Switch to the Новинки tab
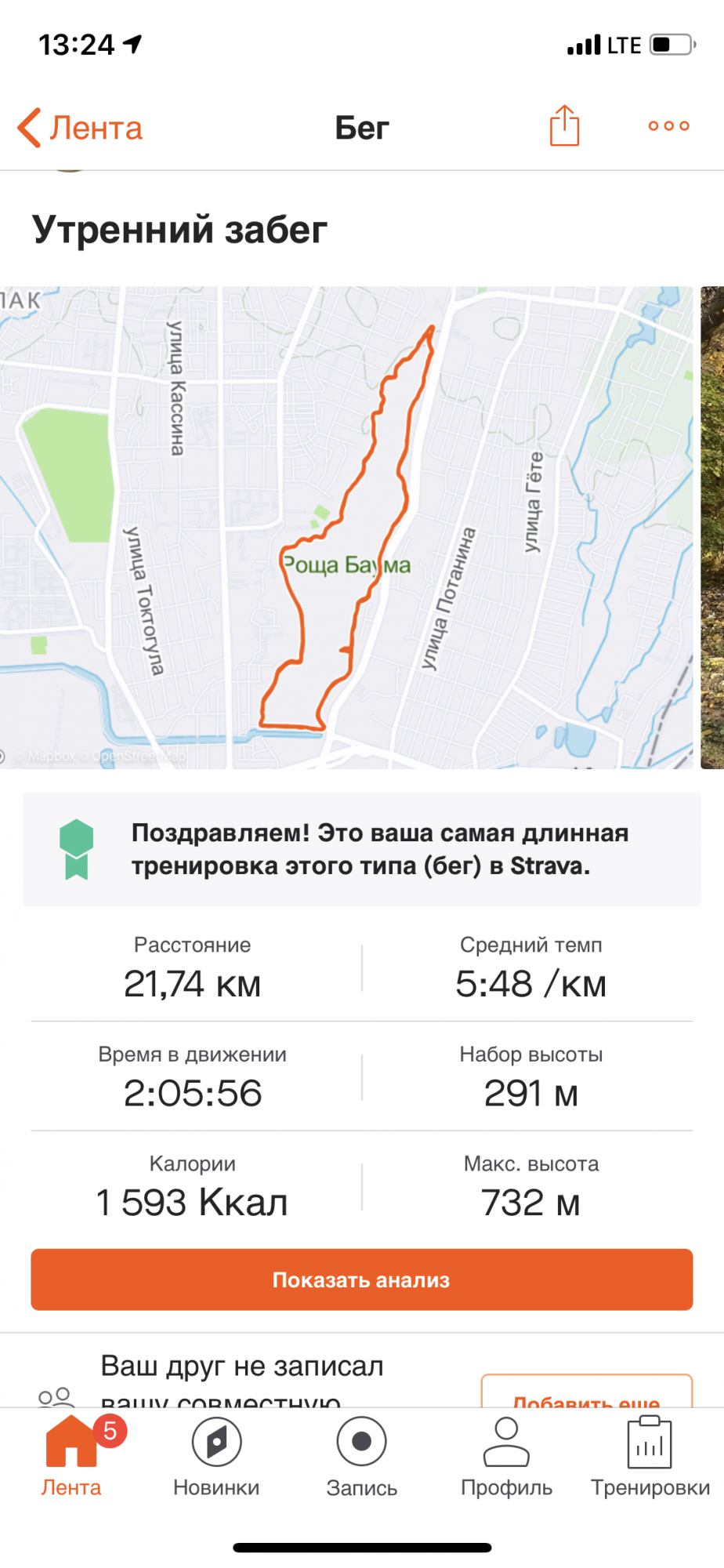 (x=216, y=1457)
